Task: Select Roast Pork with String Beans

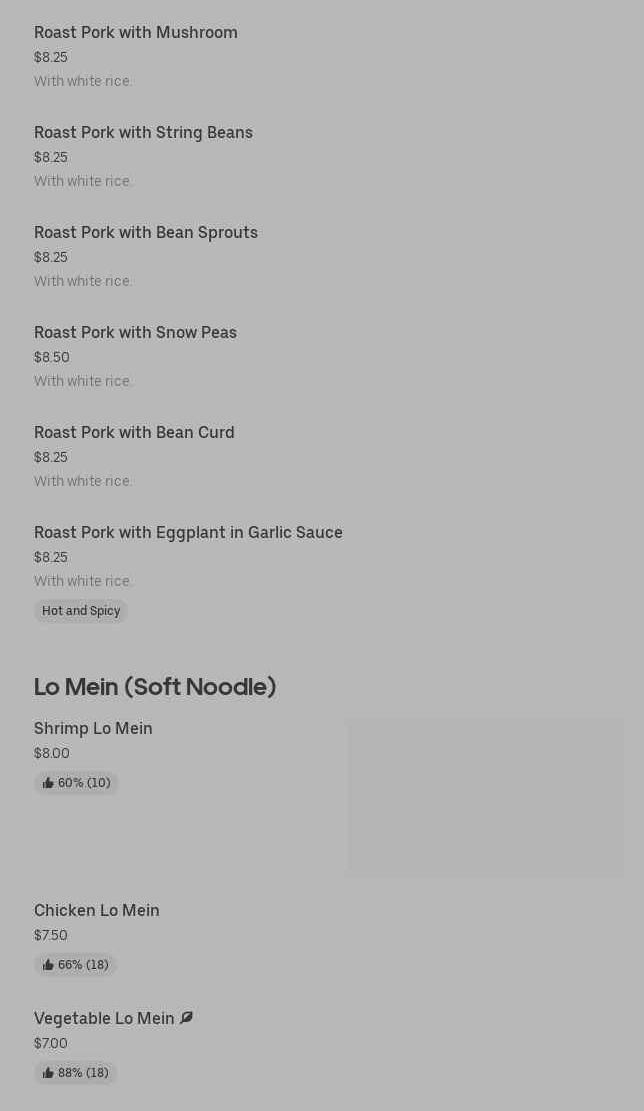Action: click(143, 133)
